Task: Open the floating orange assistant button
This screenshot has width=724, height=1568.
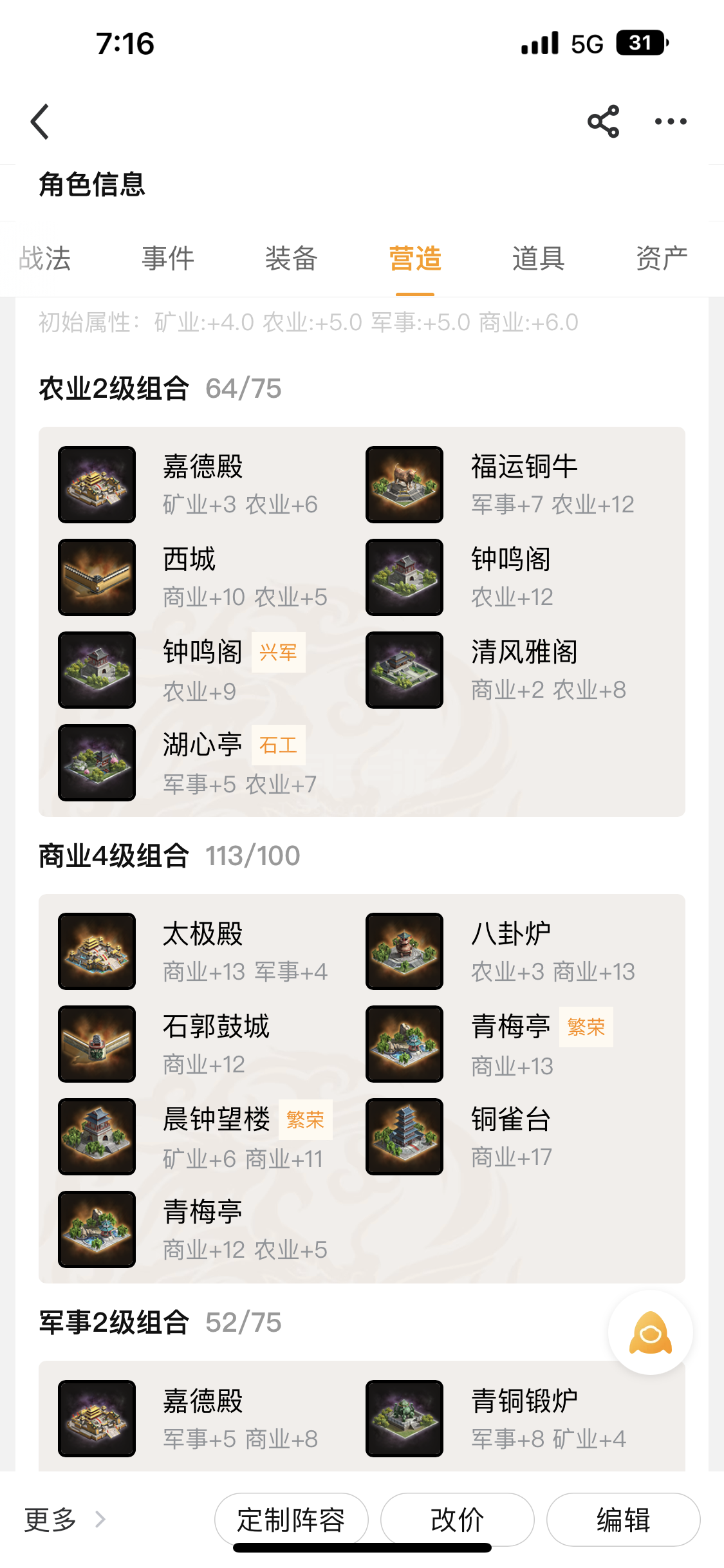Action: pyautogui.click(x=650, y=1332)
